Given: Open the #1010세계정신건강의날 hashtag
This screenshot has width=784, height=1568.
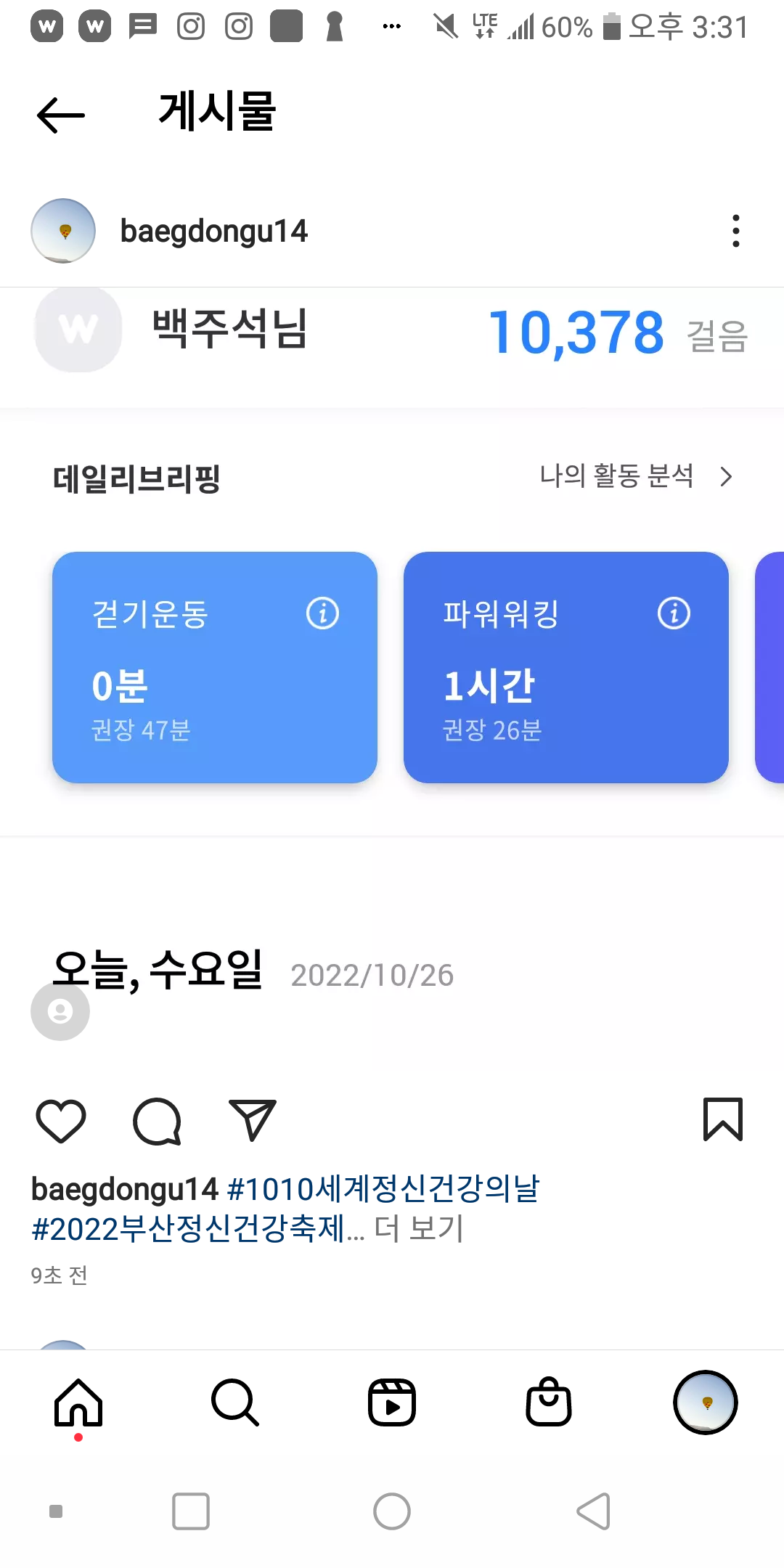Looking at the screenshot, I should 383,1189.
